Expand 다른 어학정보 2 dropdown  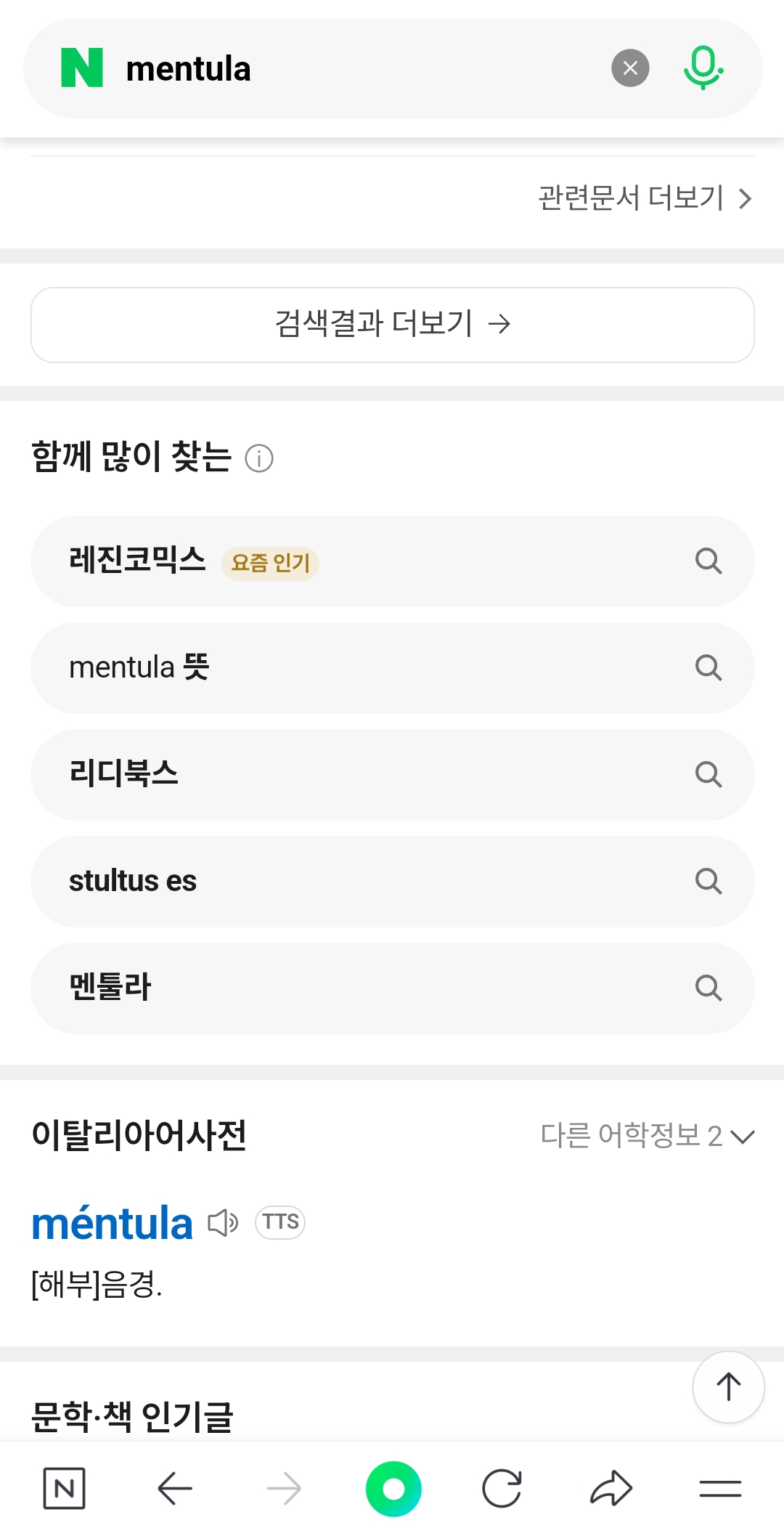(x=648, y=1136)
